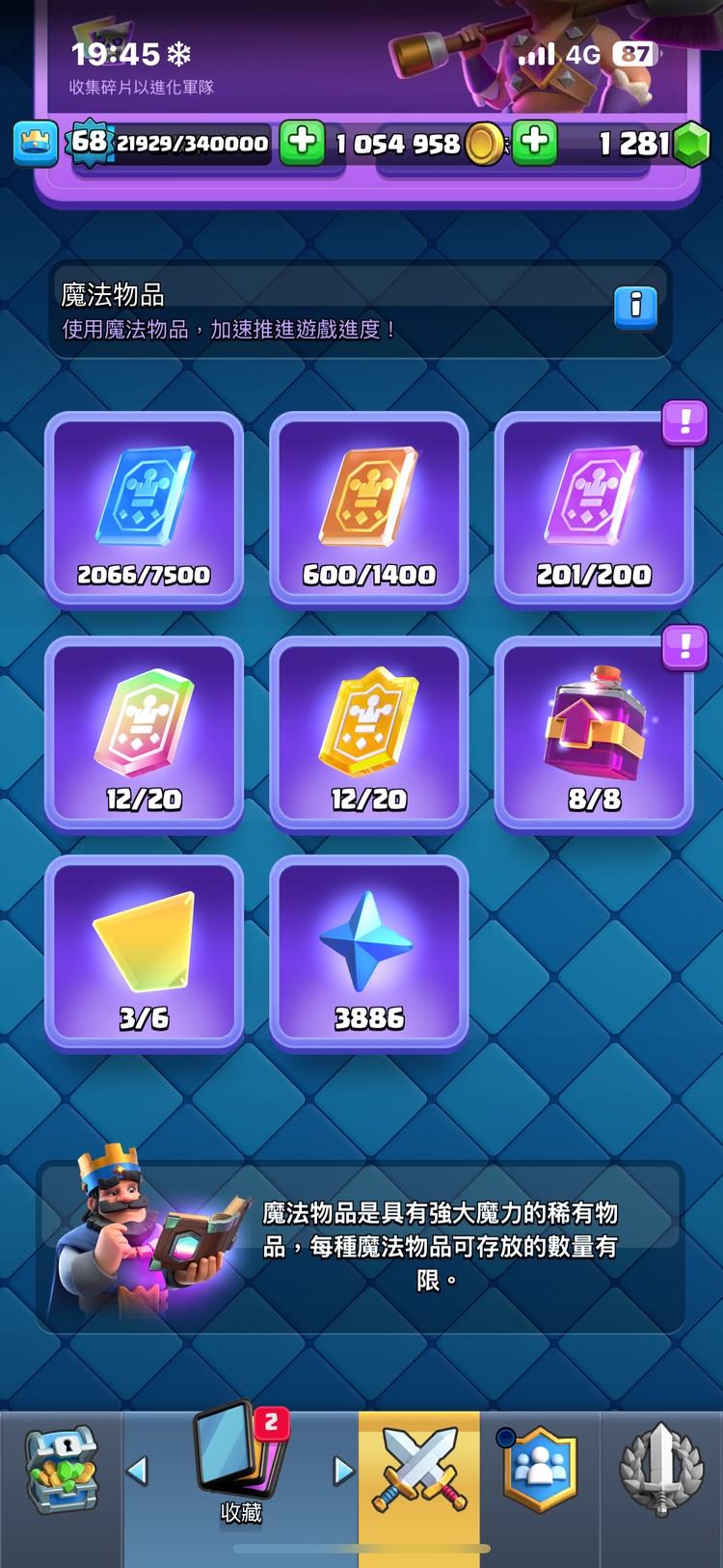This screenshot has width=723, height=1568.
Task: Tap the right arrow beside 收藏
Action: point(343,1471)
